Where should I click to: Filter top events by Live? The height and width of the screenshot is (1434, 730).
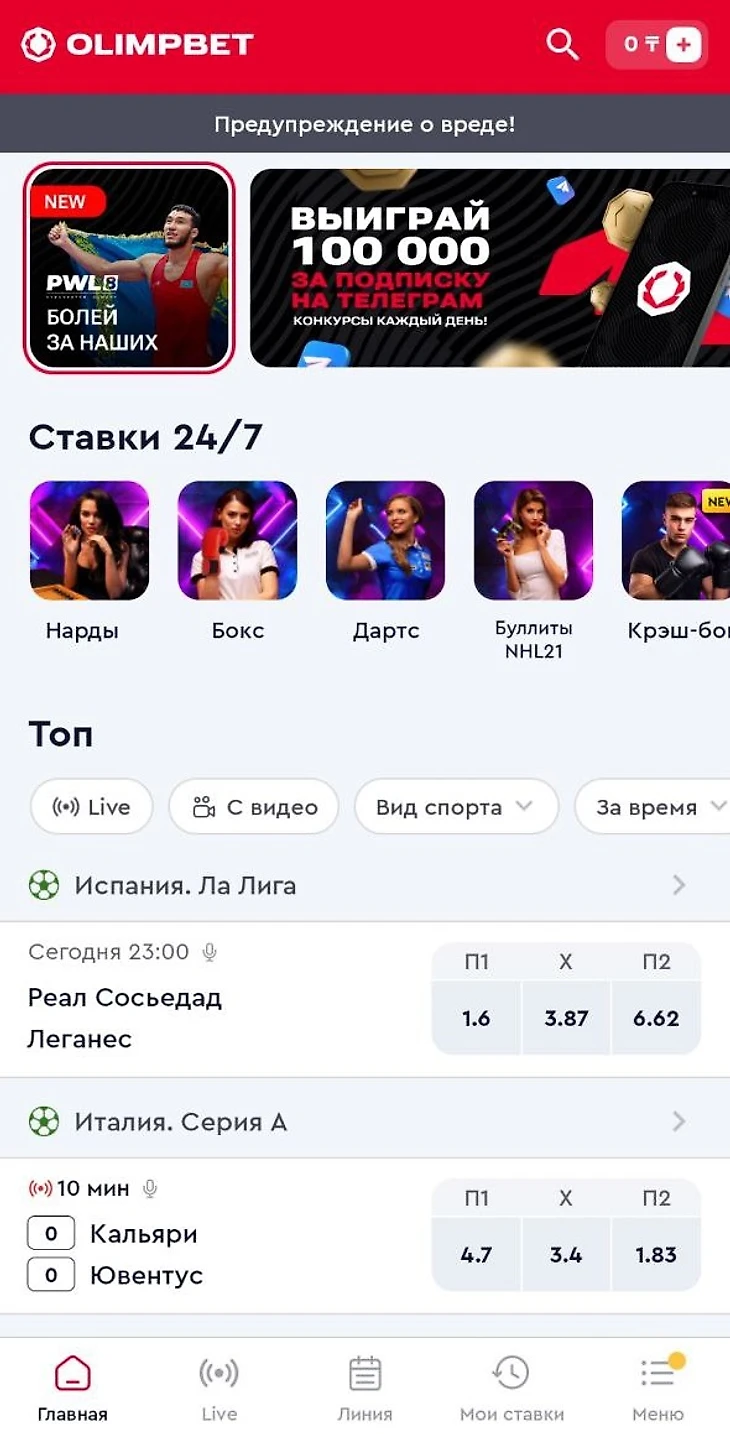coord(92,807)
